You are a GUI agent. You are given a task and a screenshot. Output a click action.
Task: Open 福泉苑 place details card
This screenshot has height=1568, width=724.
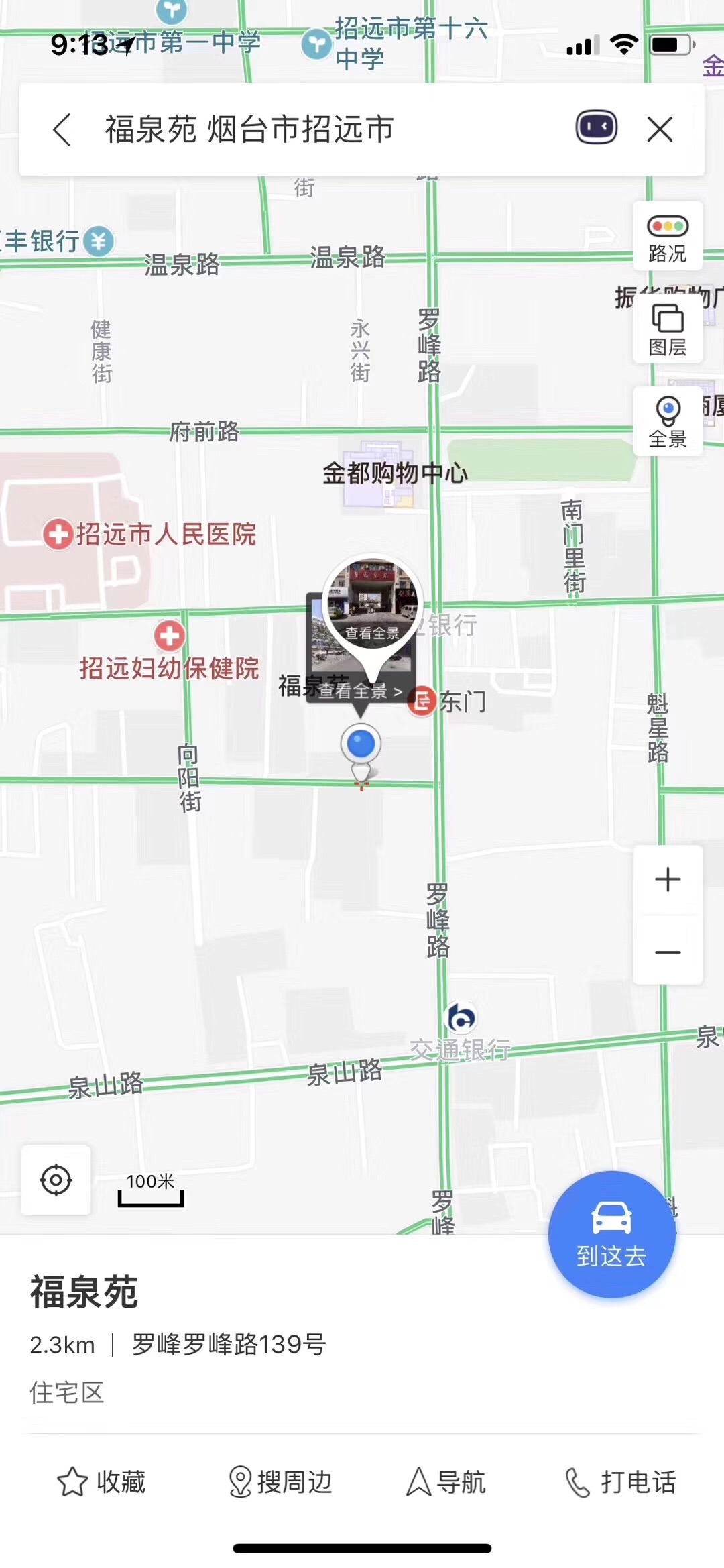[84, 1293]
